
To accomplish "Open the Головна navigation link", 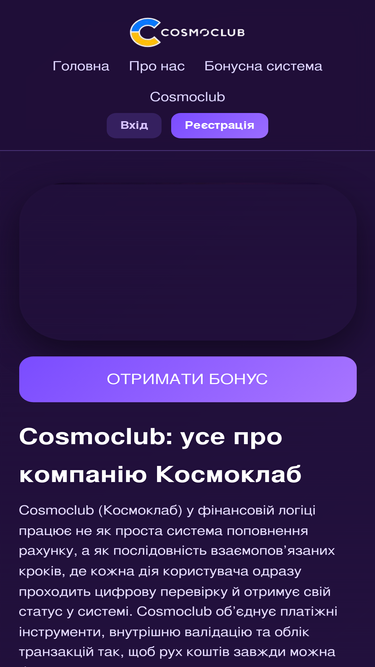I will tap(81, 66).
